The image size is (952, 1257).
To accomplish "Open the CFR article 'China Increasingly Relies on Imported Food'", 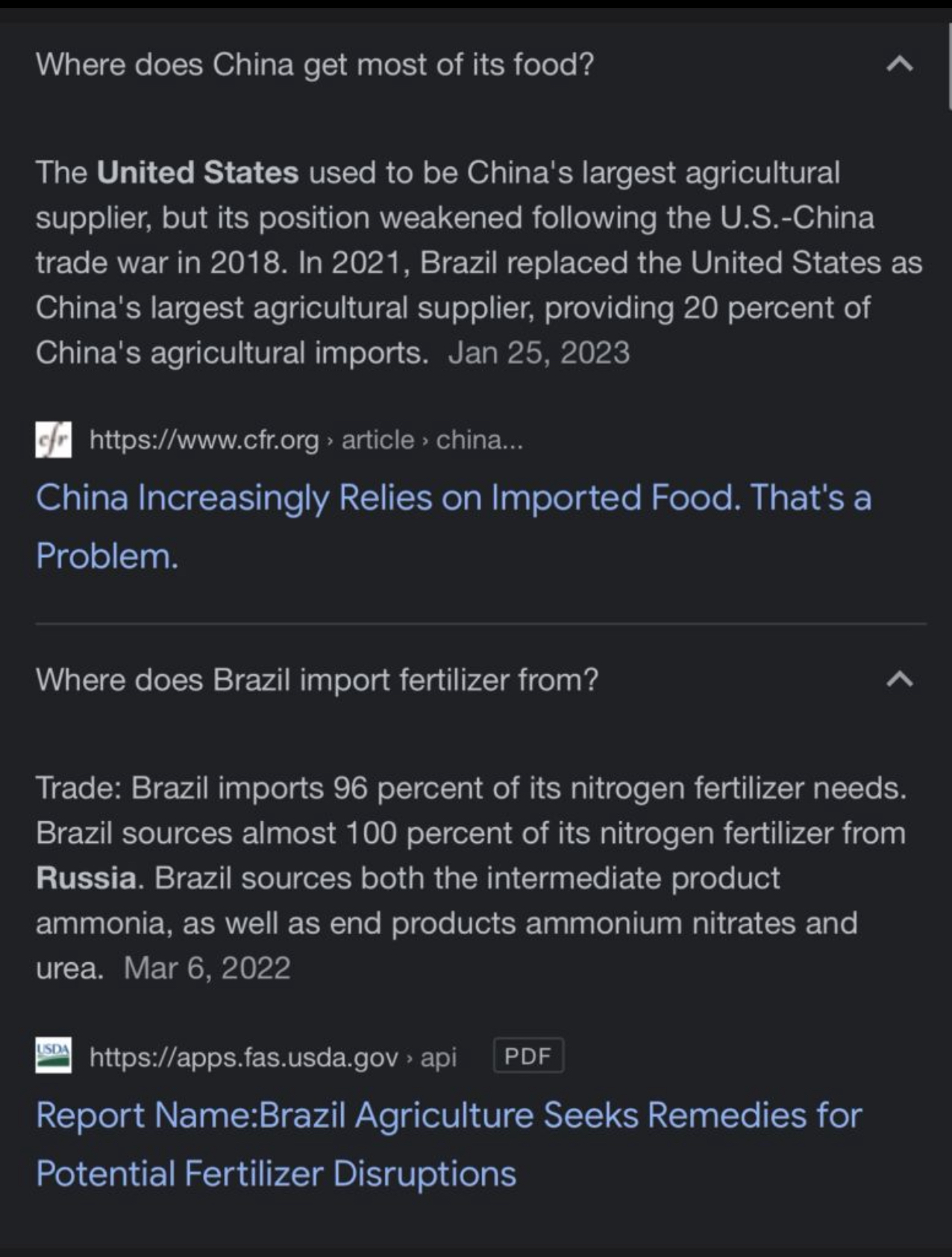I will coord(453,498).
